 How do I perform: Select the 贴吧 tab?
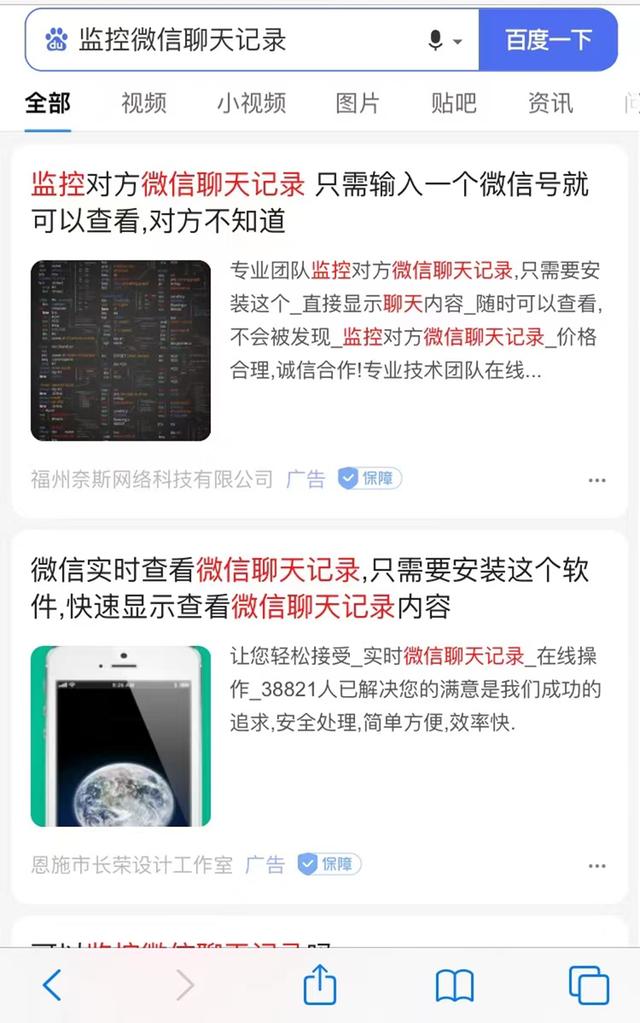tap(453, 102)
